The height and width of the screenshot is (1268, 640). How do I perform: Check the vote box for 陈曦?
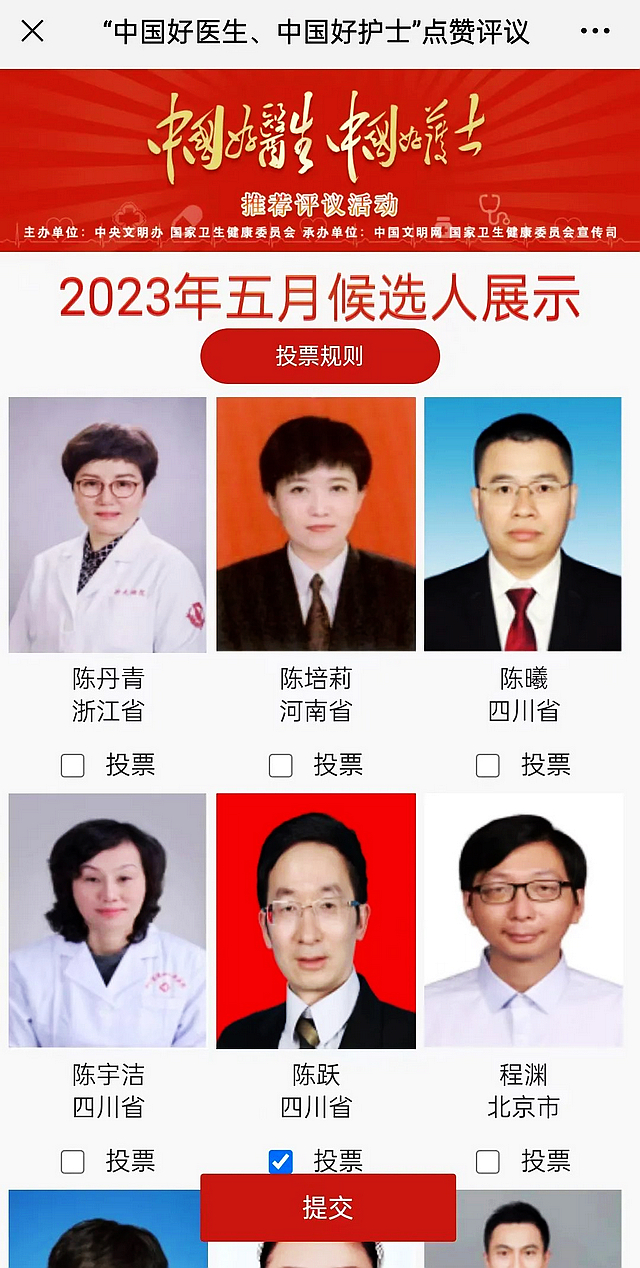pos(488,766)
